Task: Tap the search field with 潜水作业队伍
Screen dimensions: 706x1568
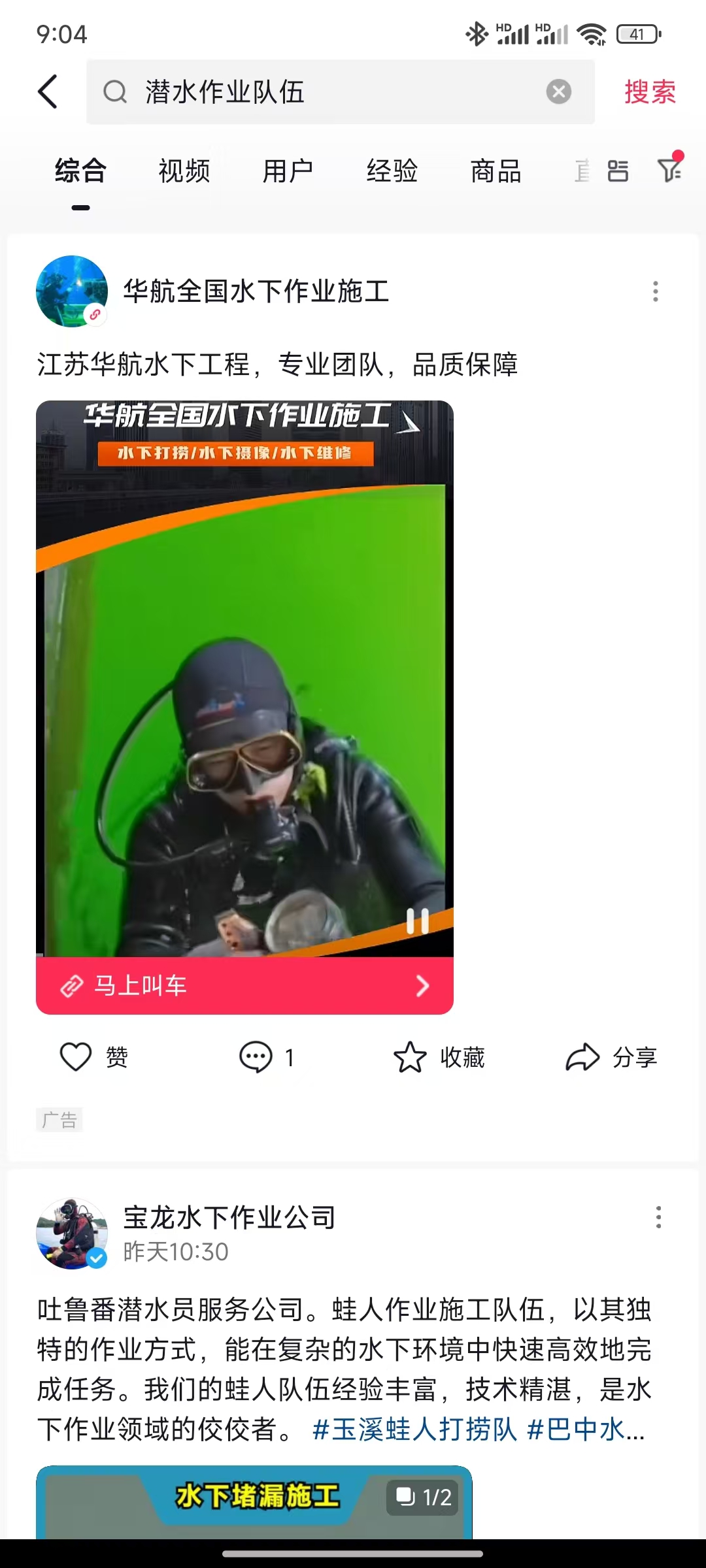Action: (x=327, y=92)
